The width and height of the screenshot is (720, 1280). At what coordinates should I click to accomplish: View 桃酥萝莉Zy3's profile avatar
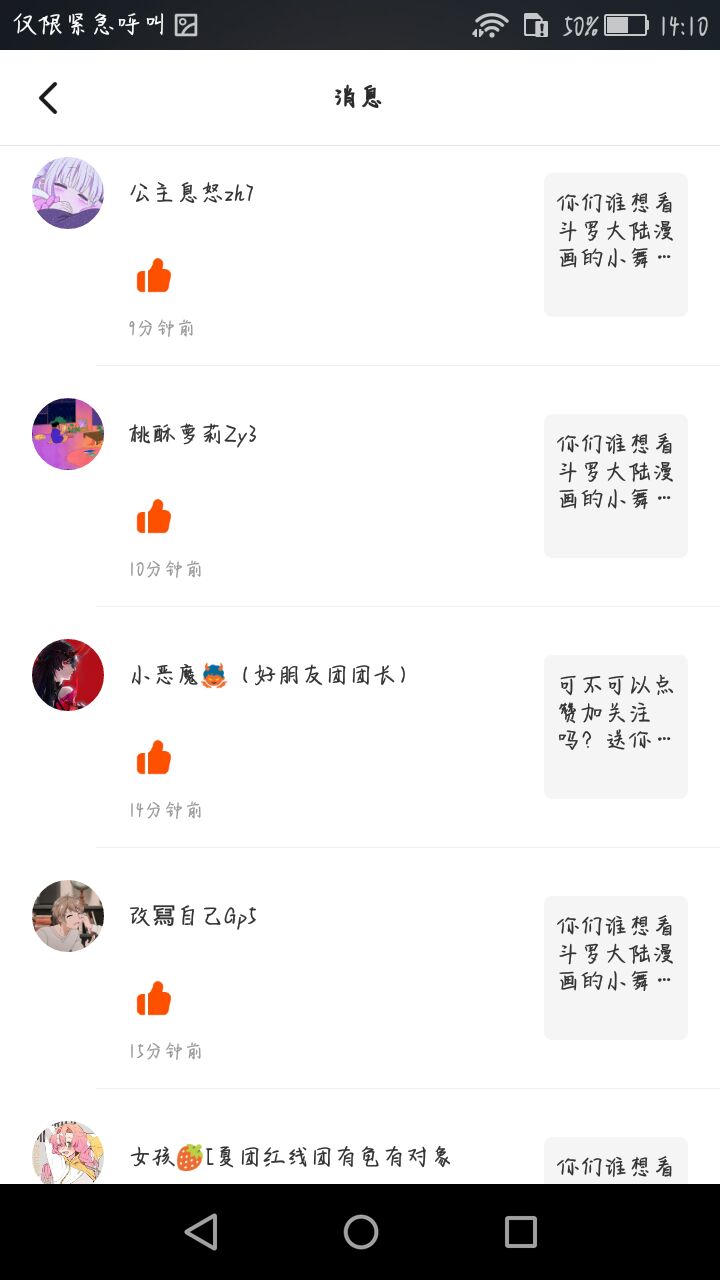(68, 434)
